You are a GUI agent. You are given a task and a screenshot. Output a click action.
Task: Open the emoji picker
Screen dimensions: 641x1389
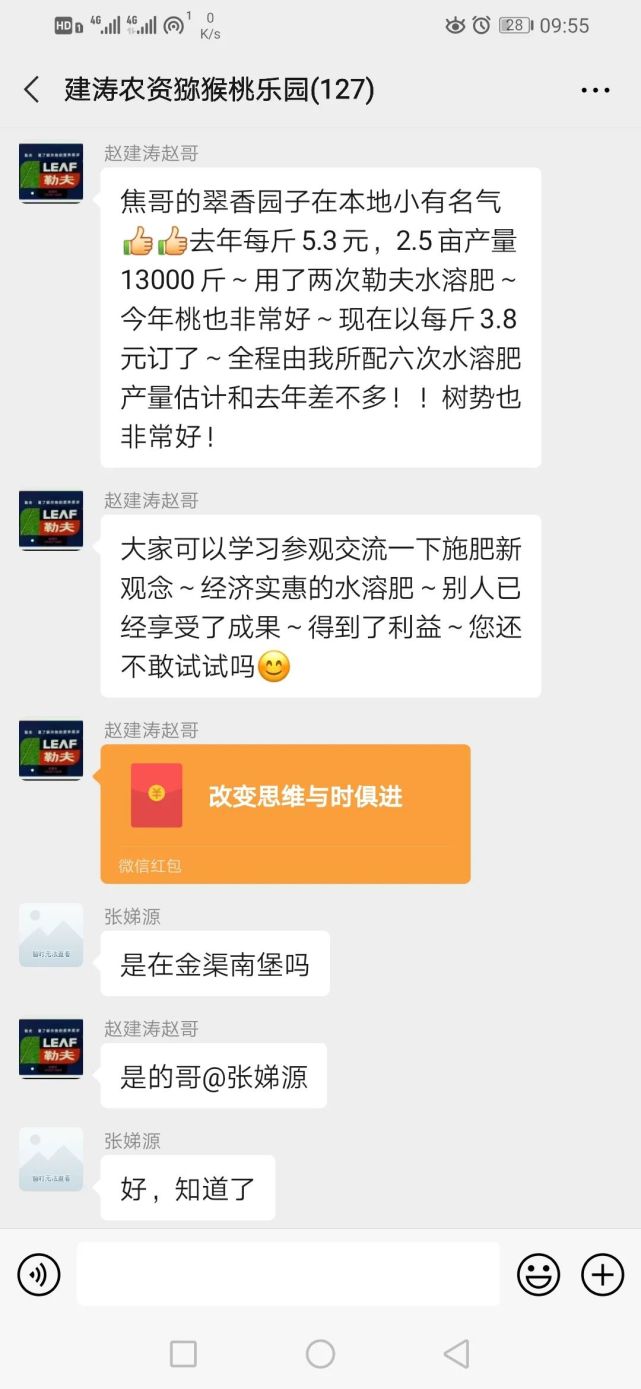(538, 1275)
